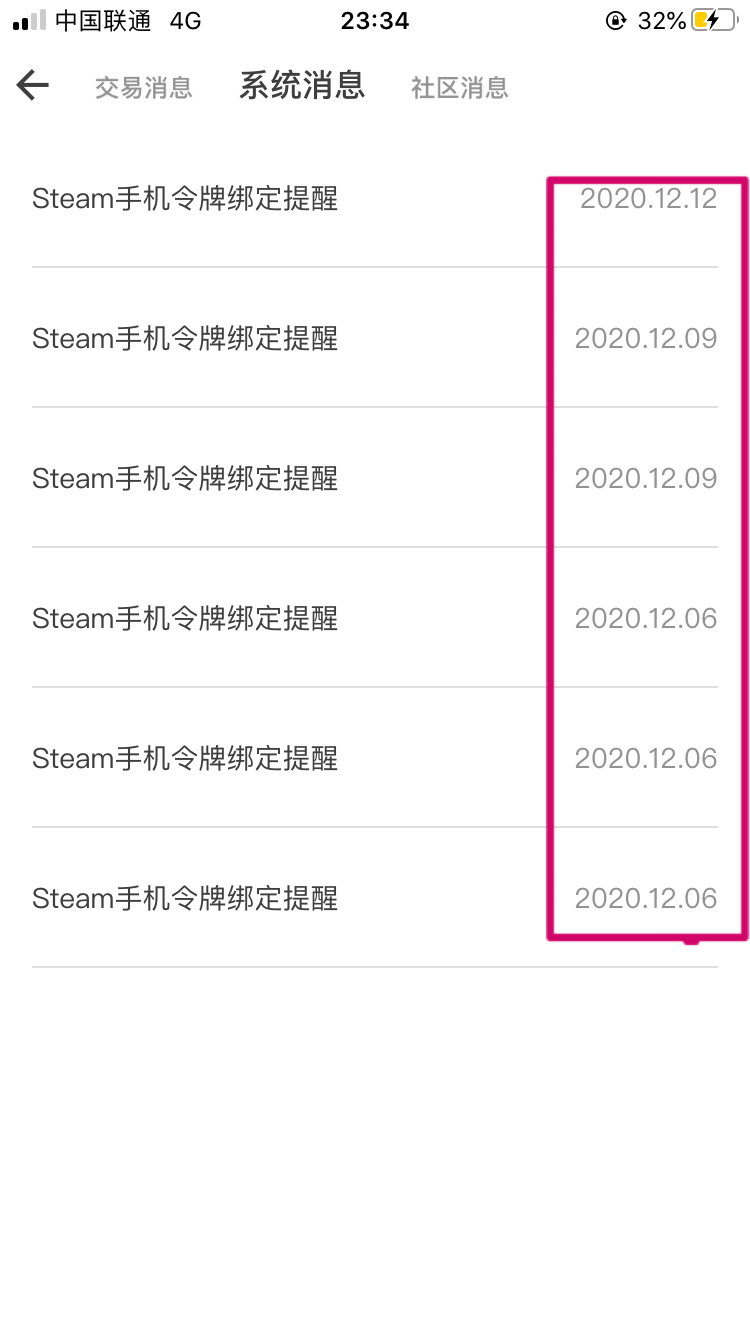Switch to the 社区消息 tab
Screen dimensions: 750x1334
[x=459, y=88]
